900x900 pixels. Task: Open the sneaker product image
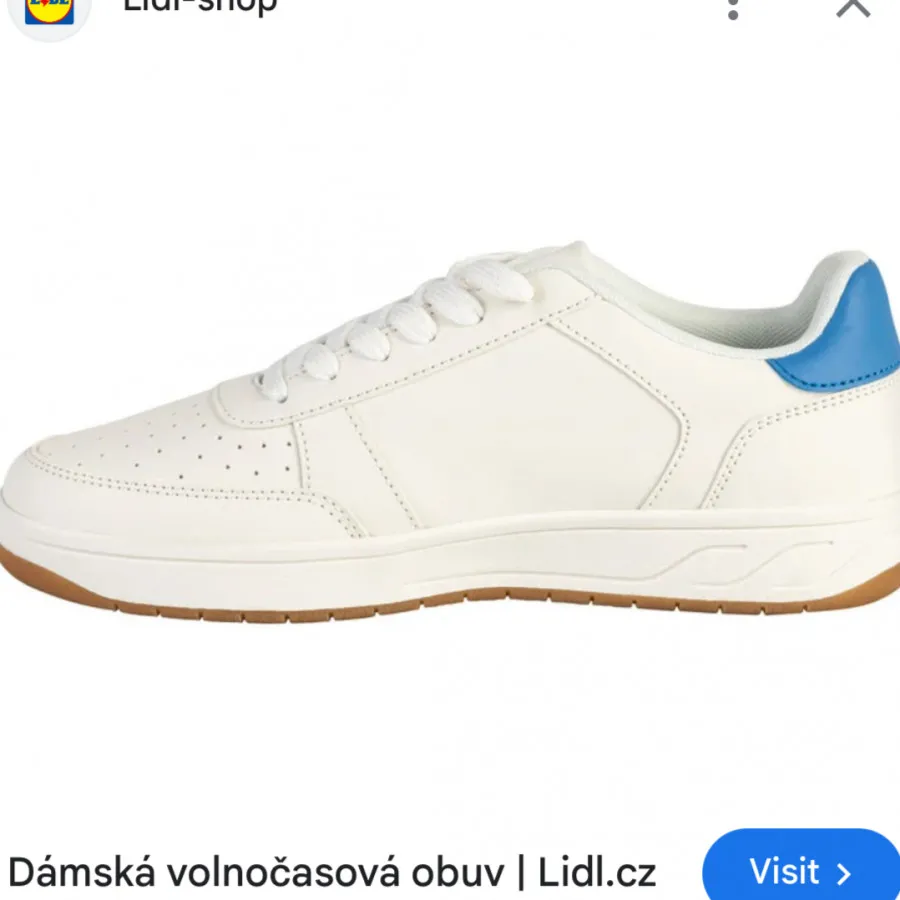tap(450, 430)
